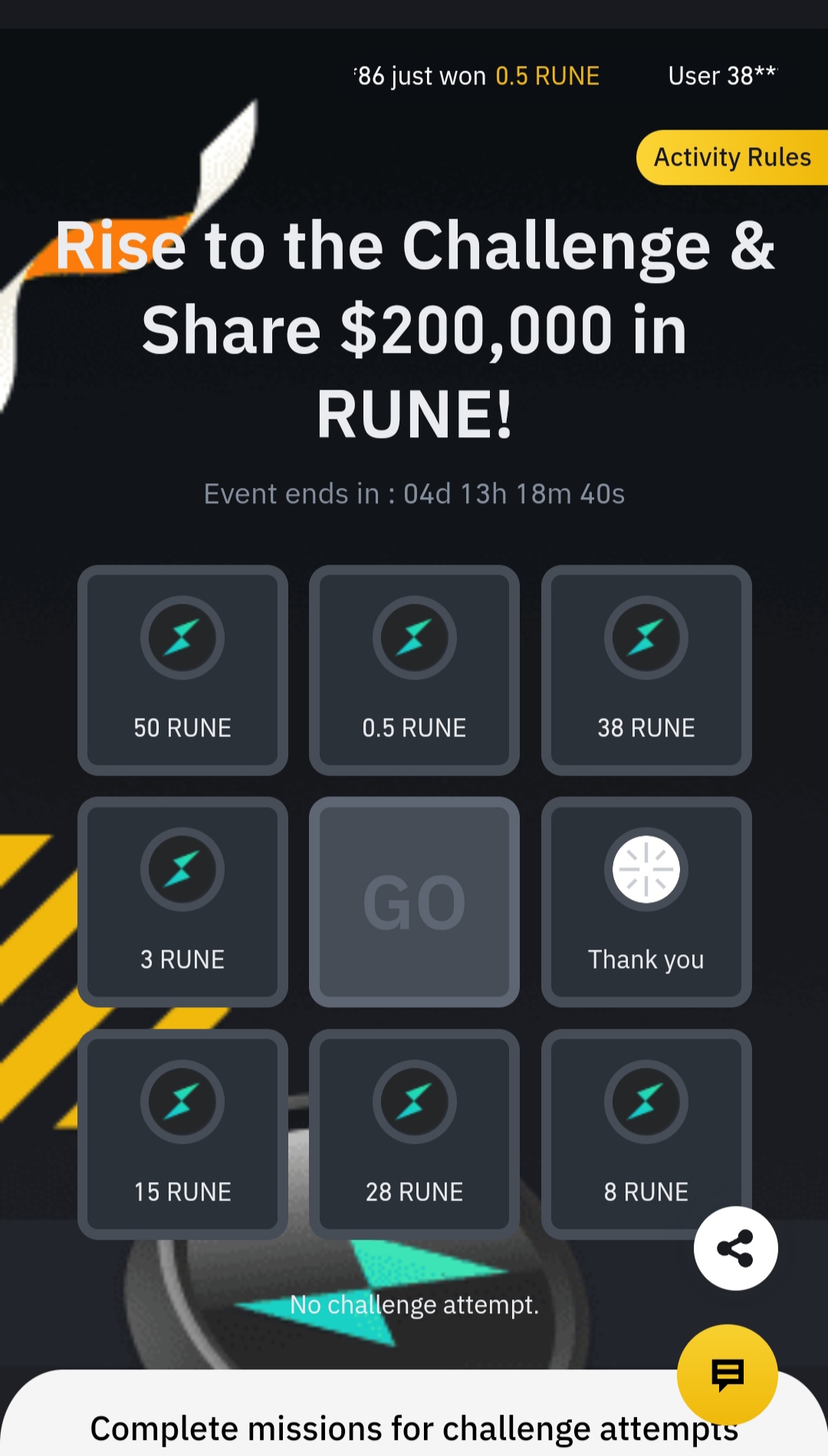Open the Activity Rules
The height and width of the screenshot is (1456, 828).
(x=731, y=158)
